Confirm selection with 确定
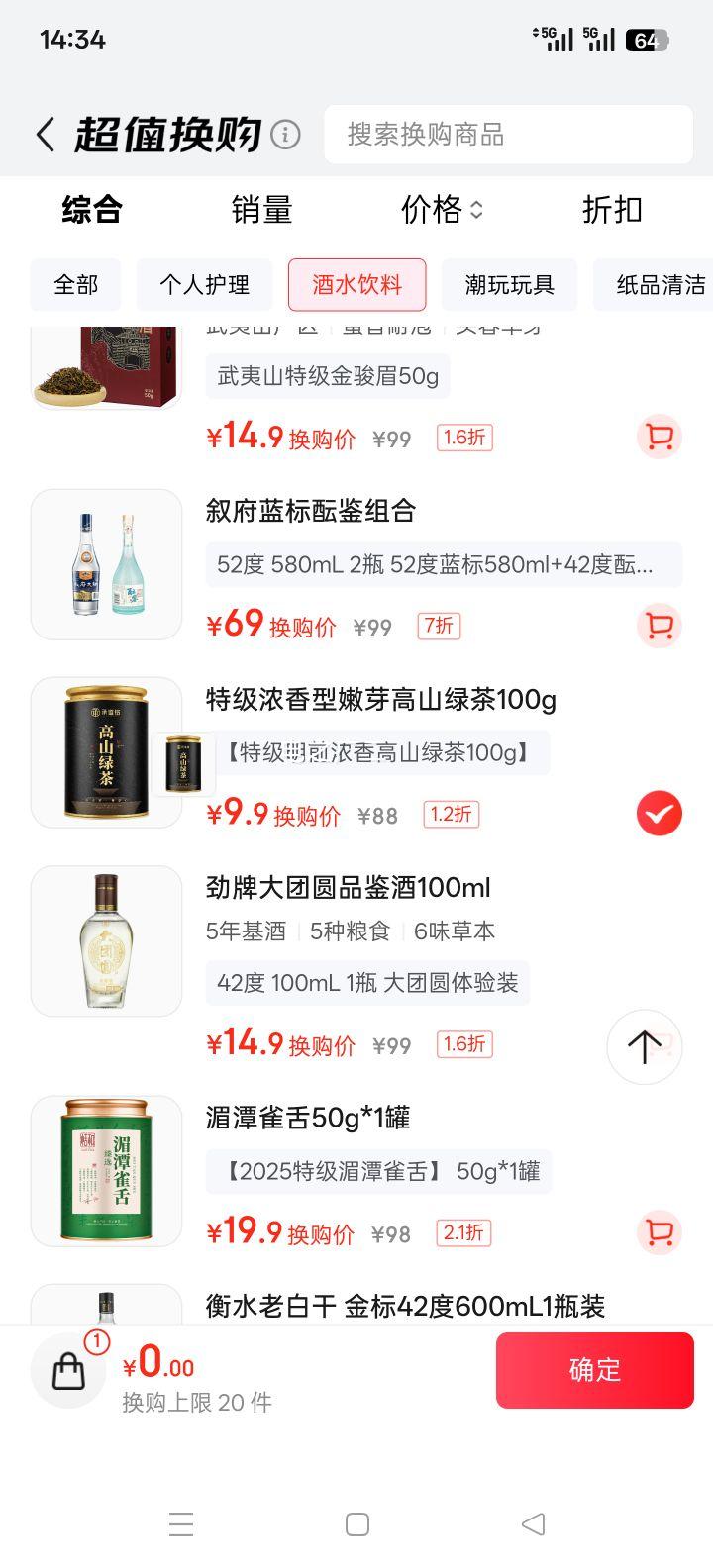This screenshot has height=1568, width=713. 594,1370
